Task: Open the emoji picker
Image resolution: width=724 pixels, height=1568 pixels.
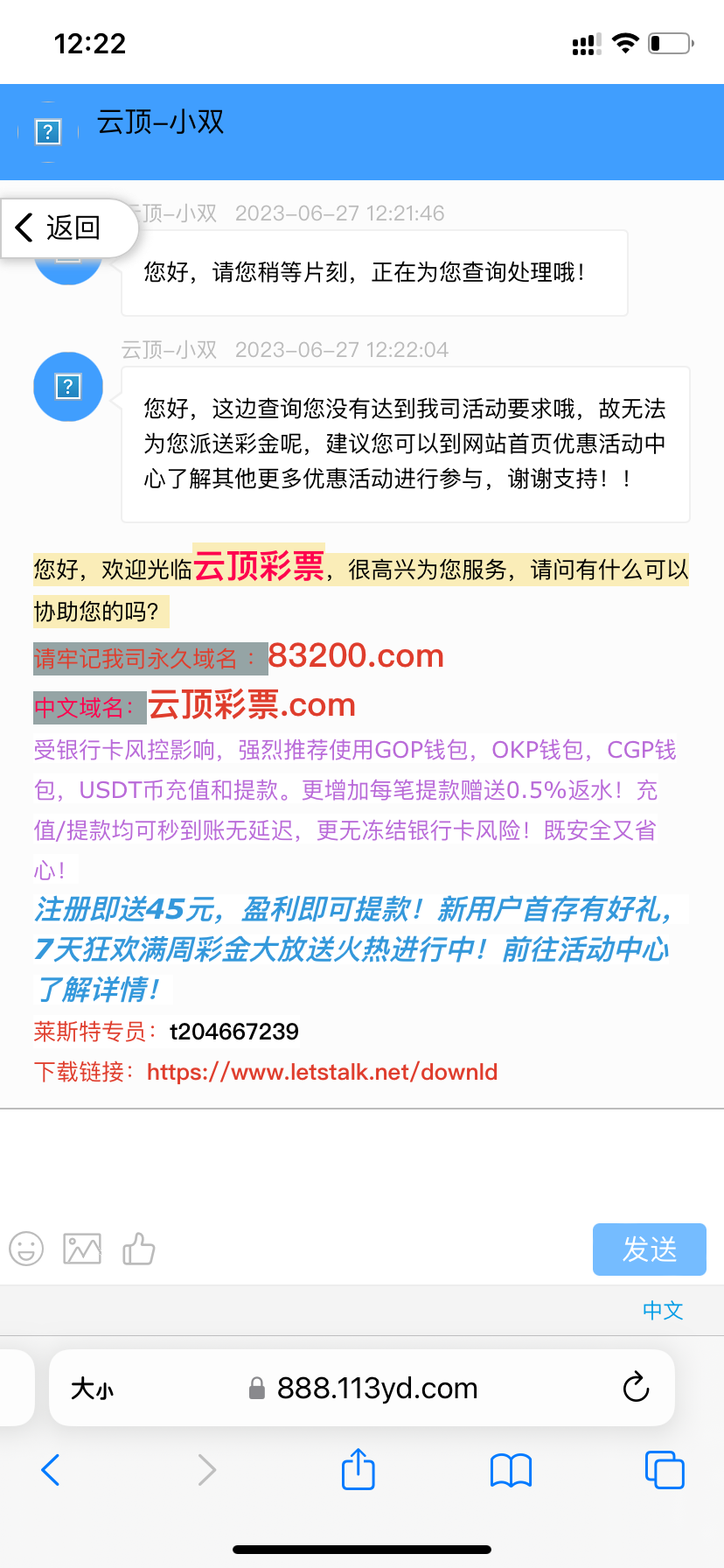Action: coord(26,1249)
